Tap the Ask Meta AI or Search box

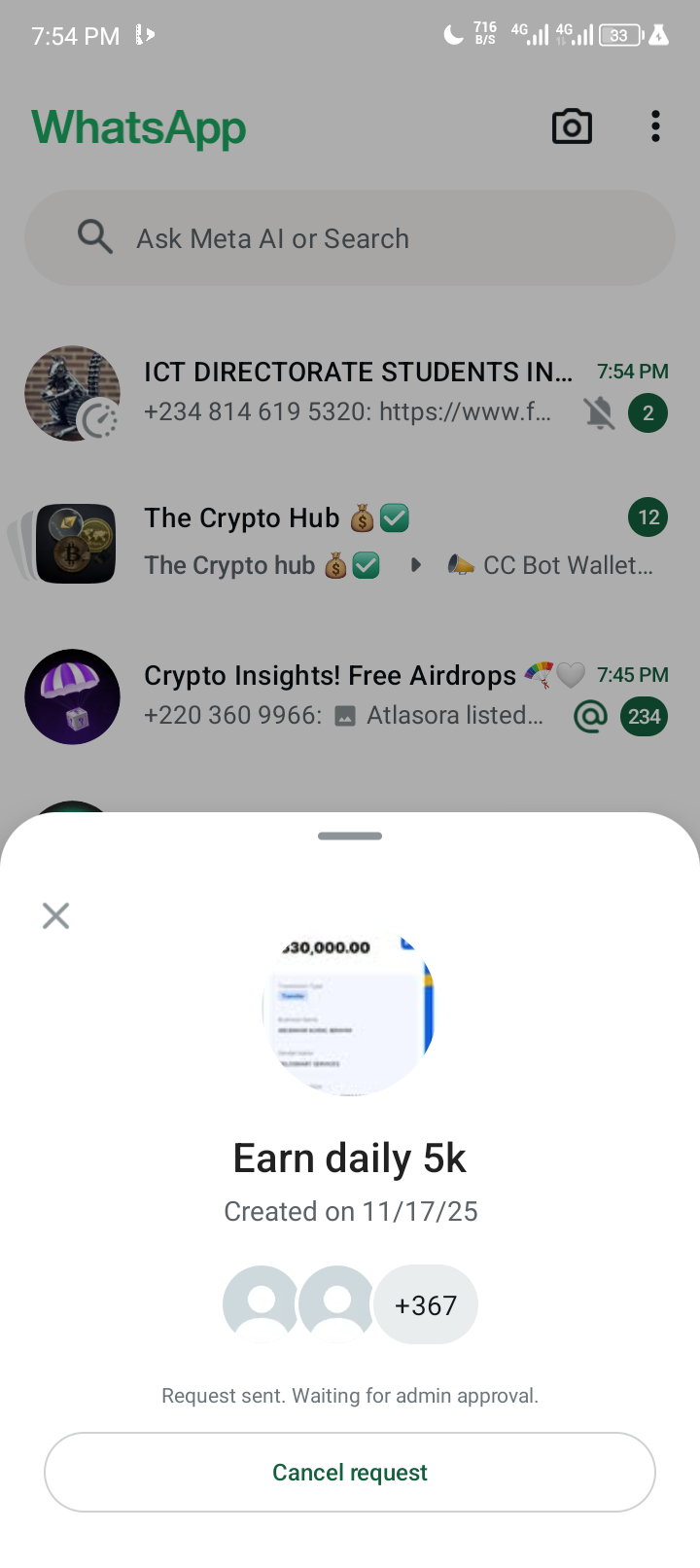[350, 238]
